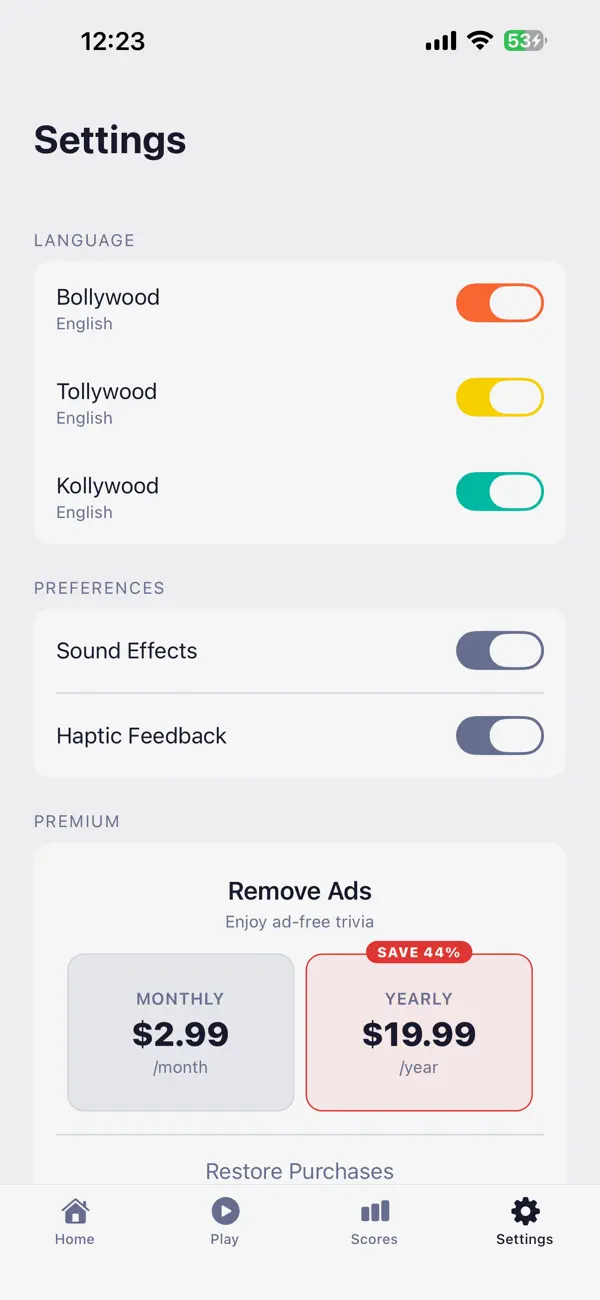Toggle the Tollywood language switch
600x1300 pixels.
(x=500, y=397)
